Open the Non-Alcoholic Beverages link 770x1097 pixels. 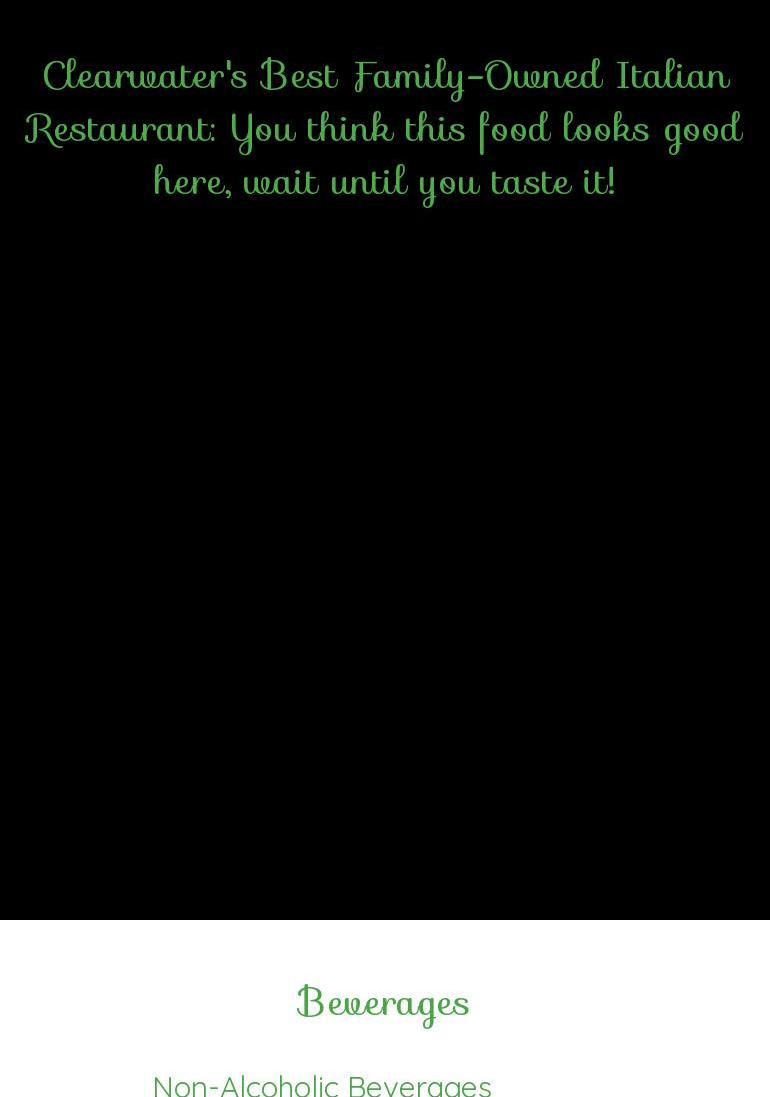tap(322, 1085)
